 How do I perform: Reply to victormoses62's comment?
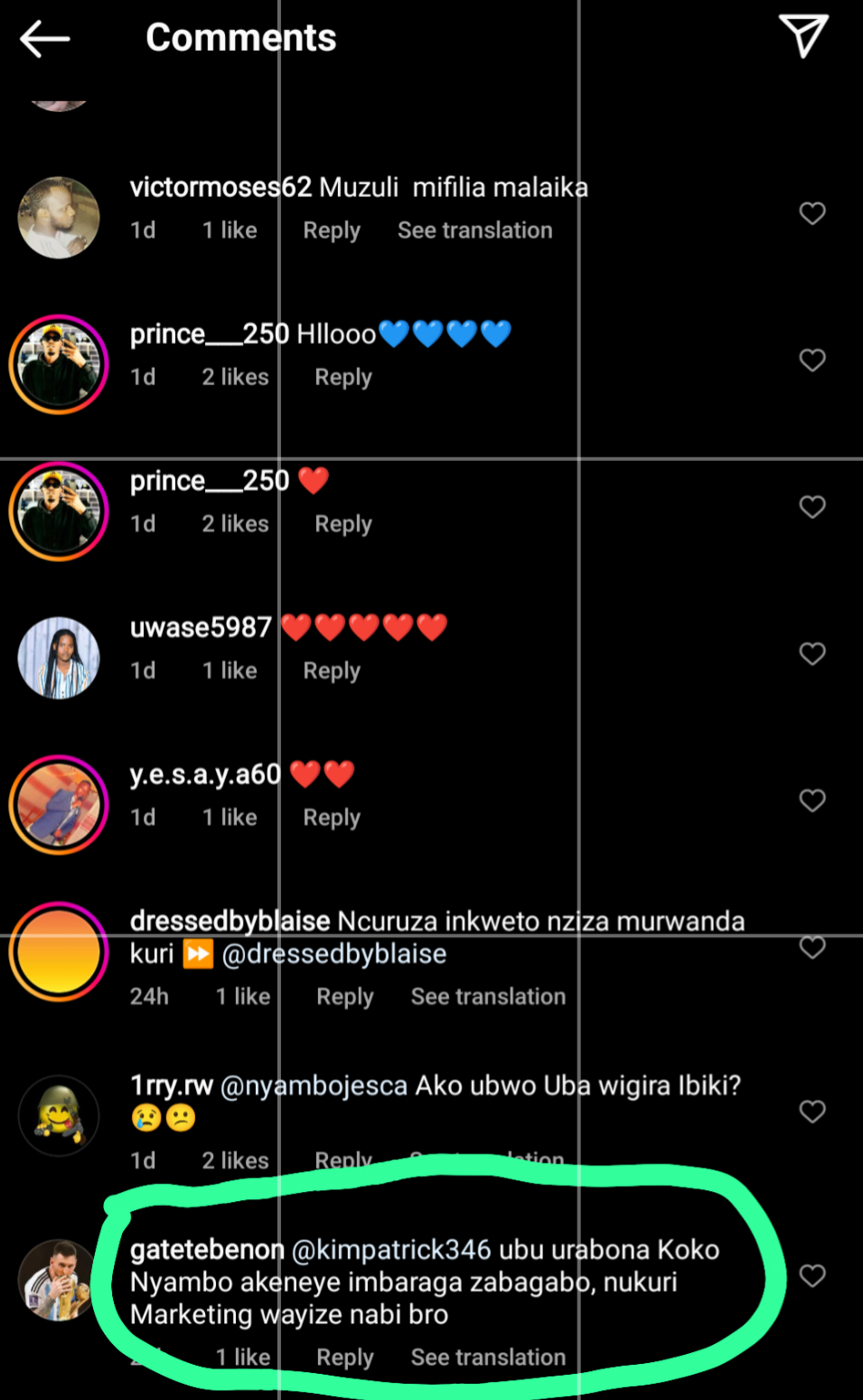click(x=331, y=230)
